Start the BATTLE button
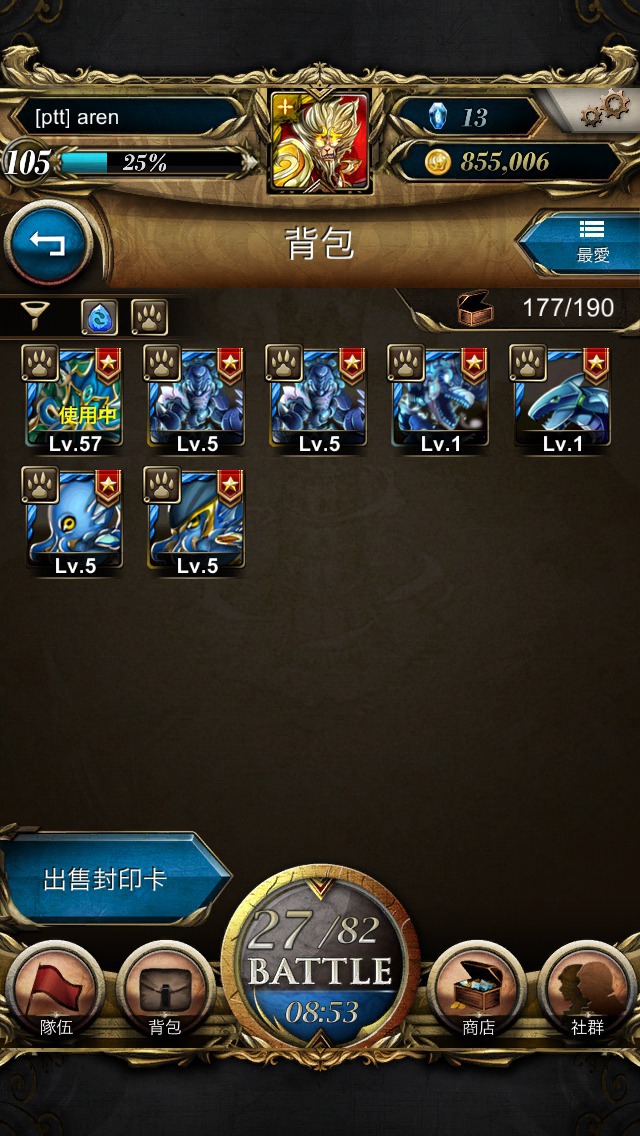The image size is (640, 1136). pos(320,968)
